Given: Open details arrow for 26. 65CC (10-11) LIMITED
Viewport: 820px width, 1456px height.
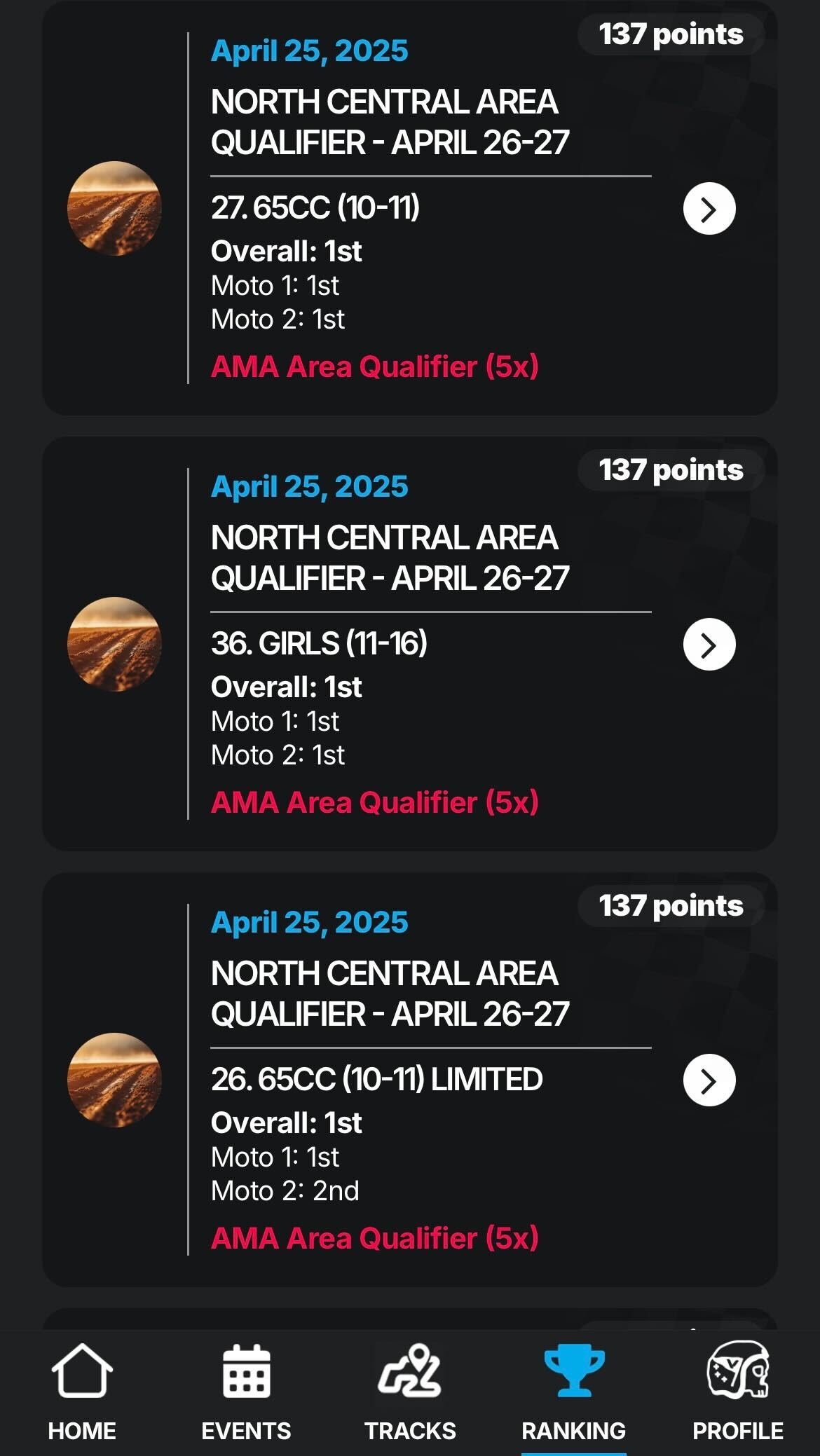Looking at the screenshot, I should [x=709, y=1080].
